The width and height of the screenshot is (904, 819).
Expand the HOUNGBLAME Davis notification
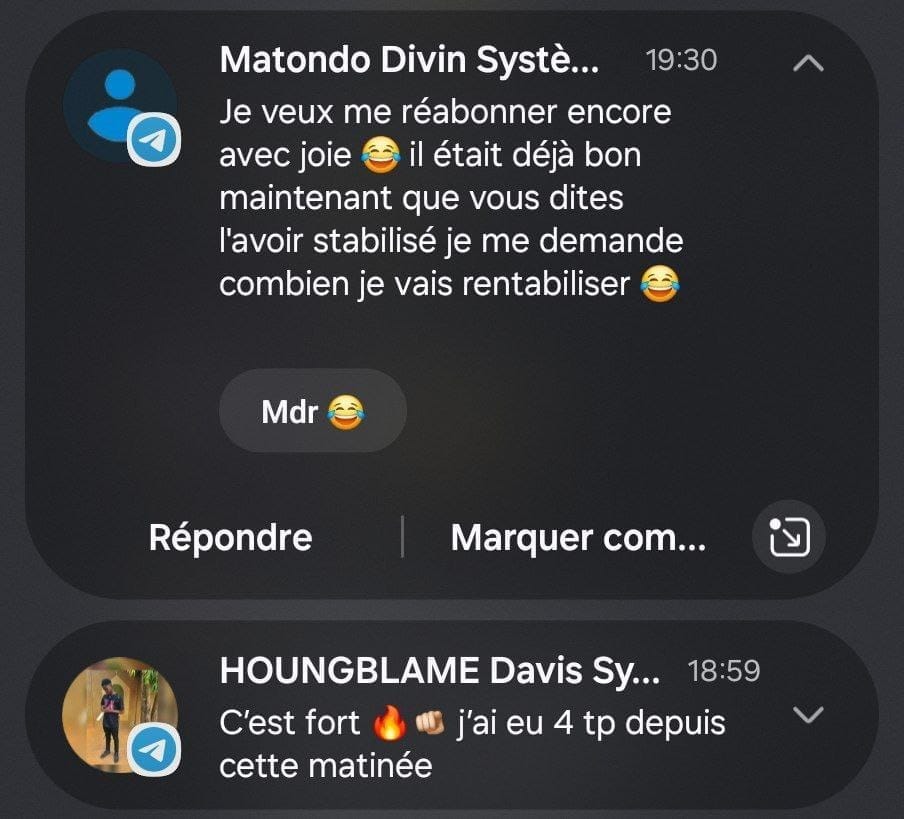click(x=807, y=714)
